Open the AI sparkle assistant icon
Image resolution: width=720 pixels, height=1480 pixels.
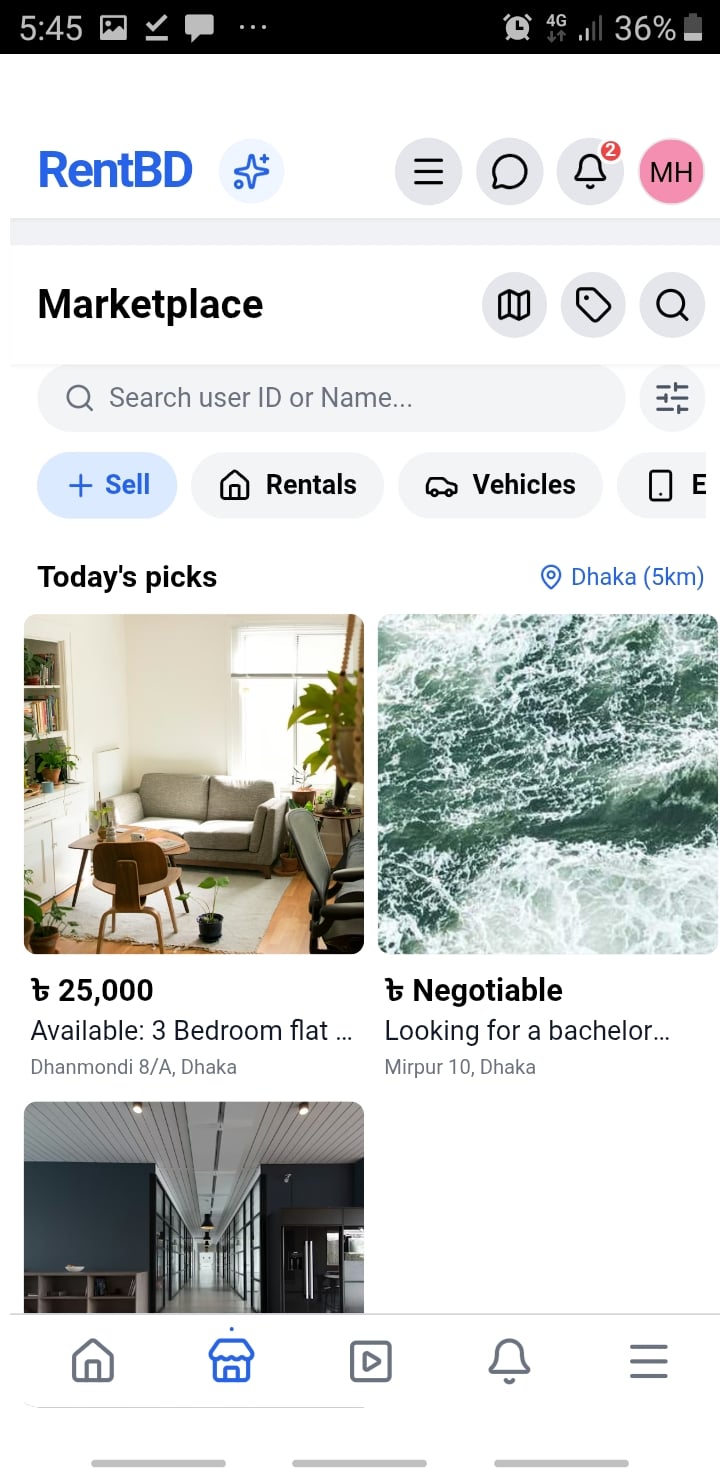pyautogui.click(x=251, y=172)
